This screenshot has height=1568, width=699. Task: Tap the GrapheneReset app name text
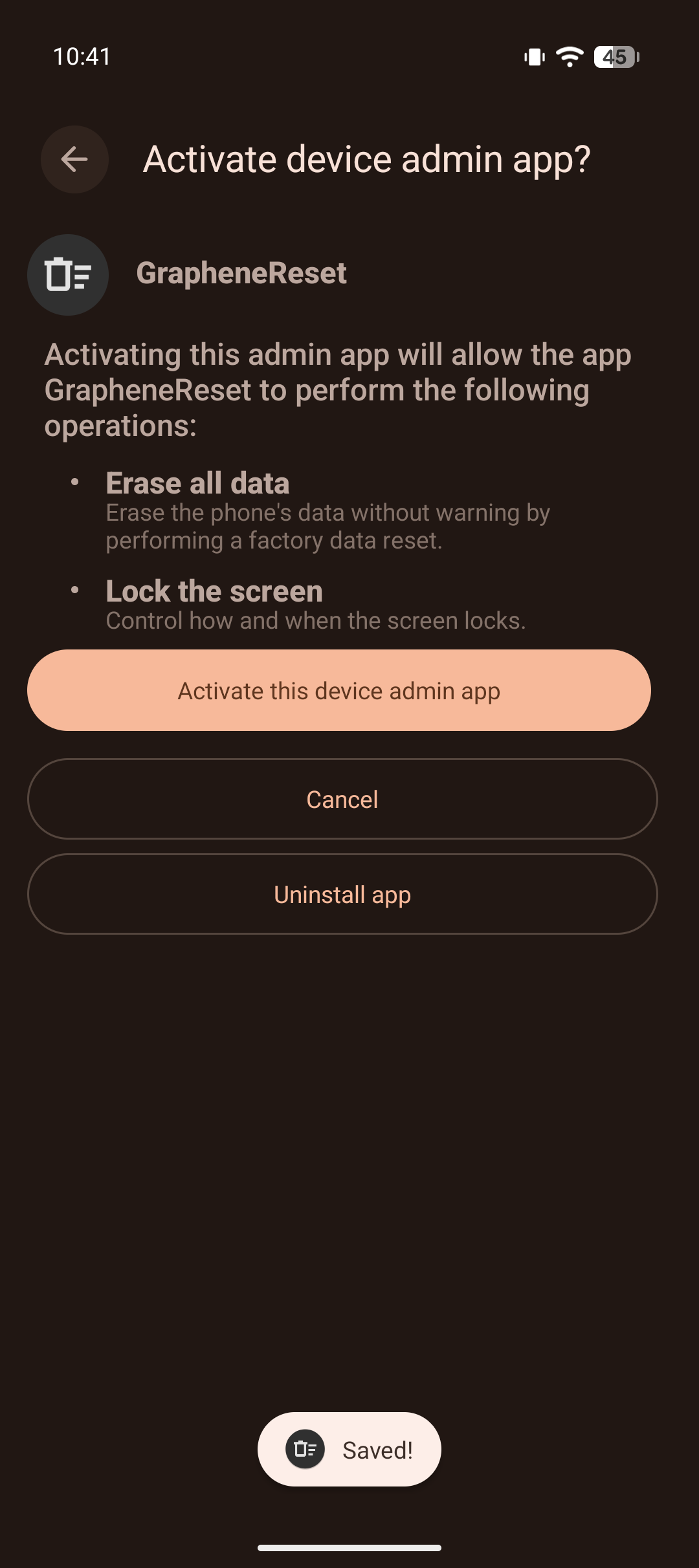242,273
